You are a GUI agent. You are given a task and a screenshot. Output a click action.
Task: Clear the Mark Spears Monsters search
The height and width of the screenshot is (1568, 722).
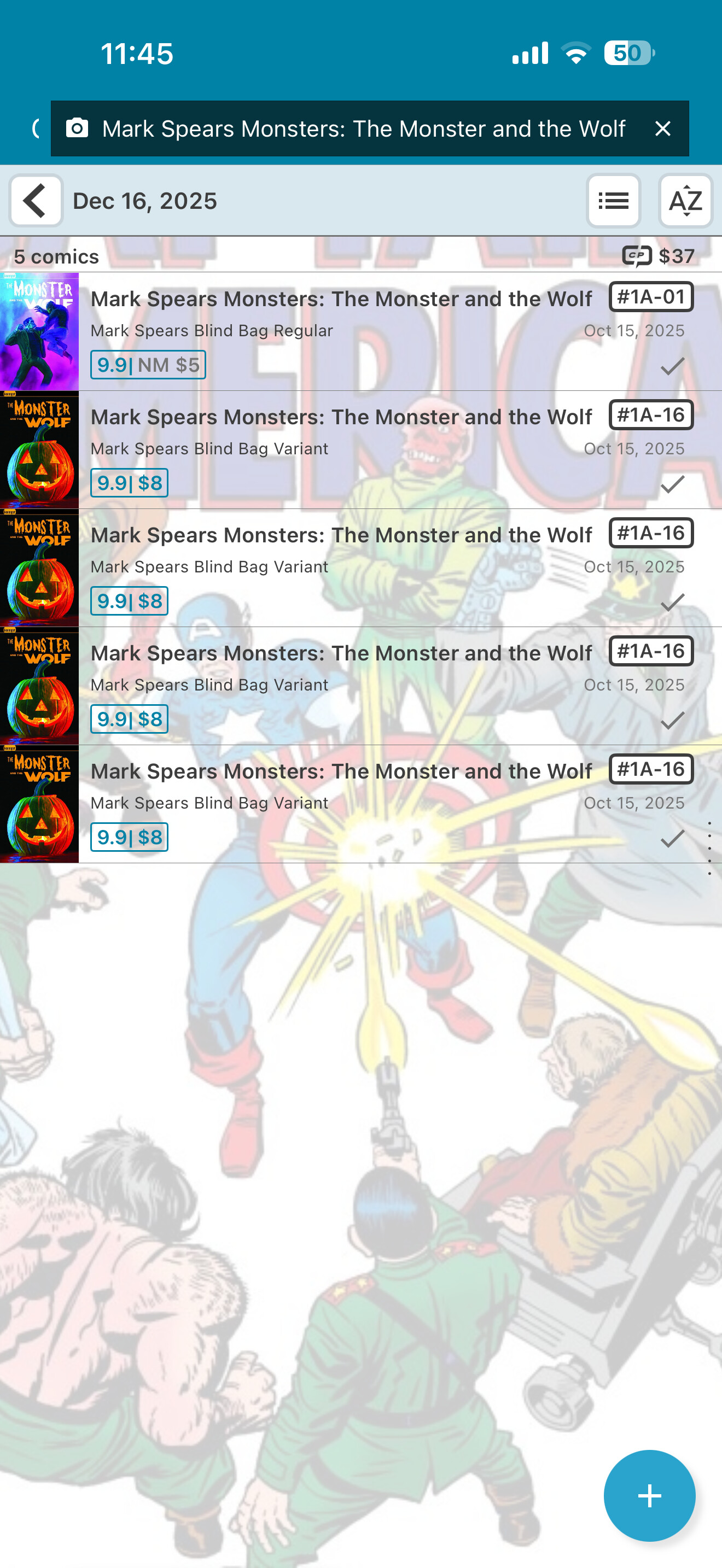point(662,128)
